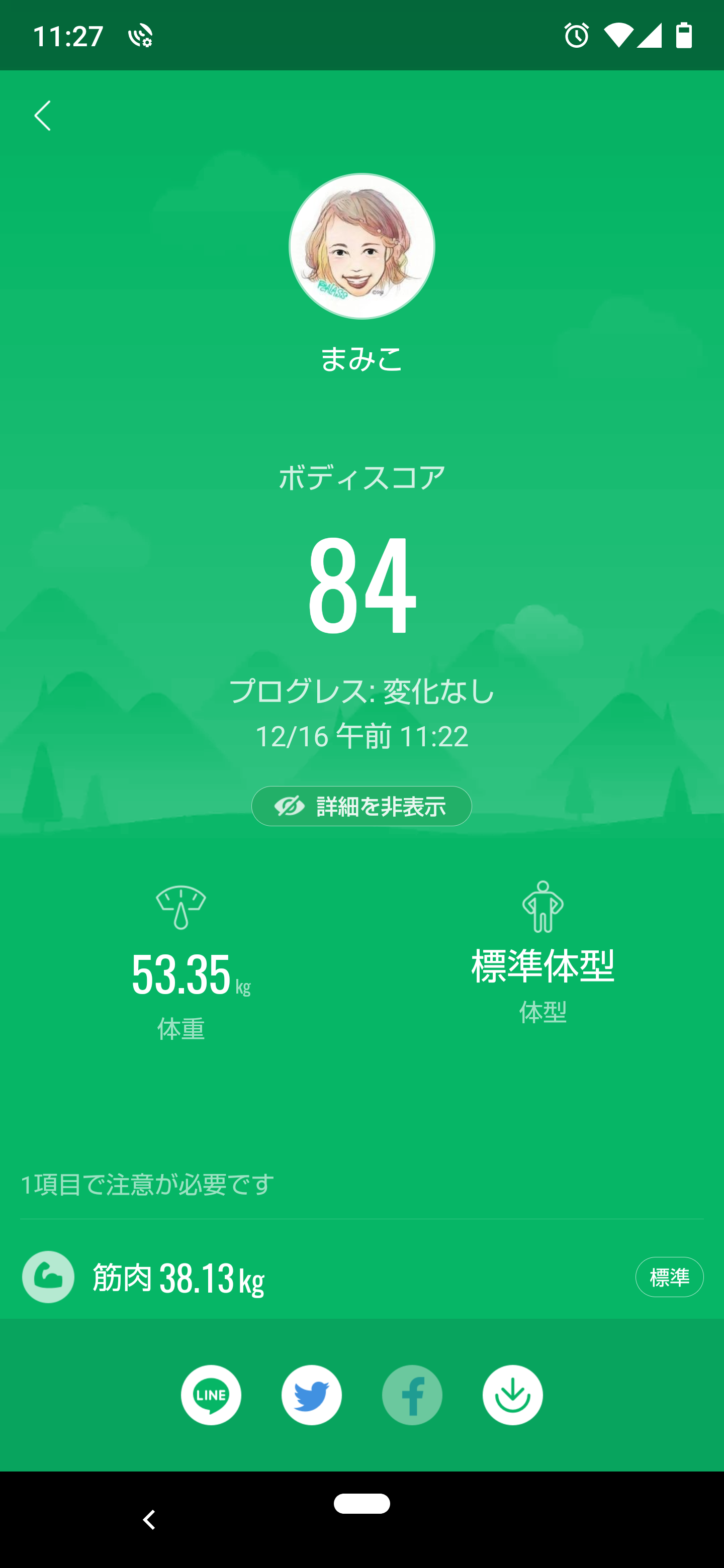Open the 筋肉 38.13 kg muscle row
Image resolution: width=724 pixels, height=1568 pixels.
click(361, 1277)
